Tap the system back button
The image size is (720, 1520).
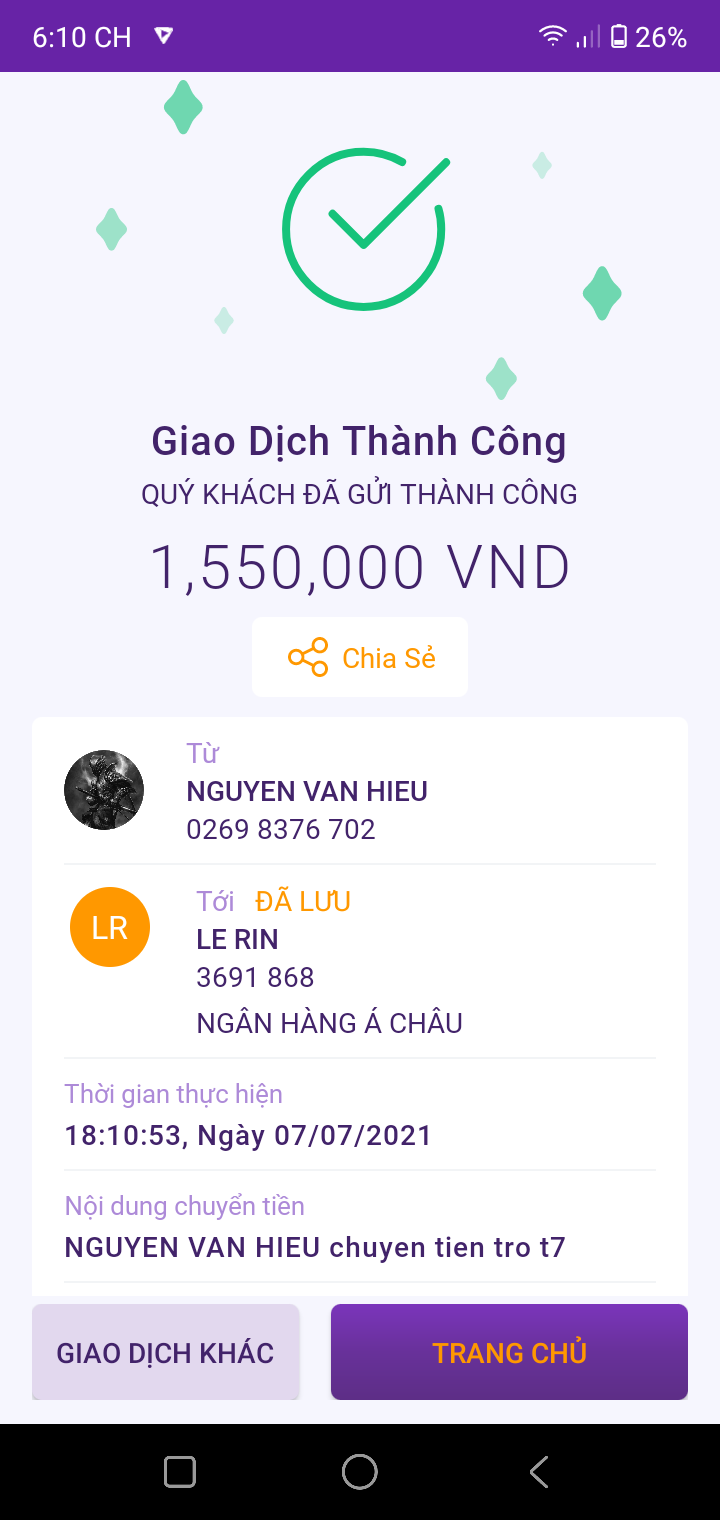[539, 1472]
